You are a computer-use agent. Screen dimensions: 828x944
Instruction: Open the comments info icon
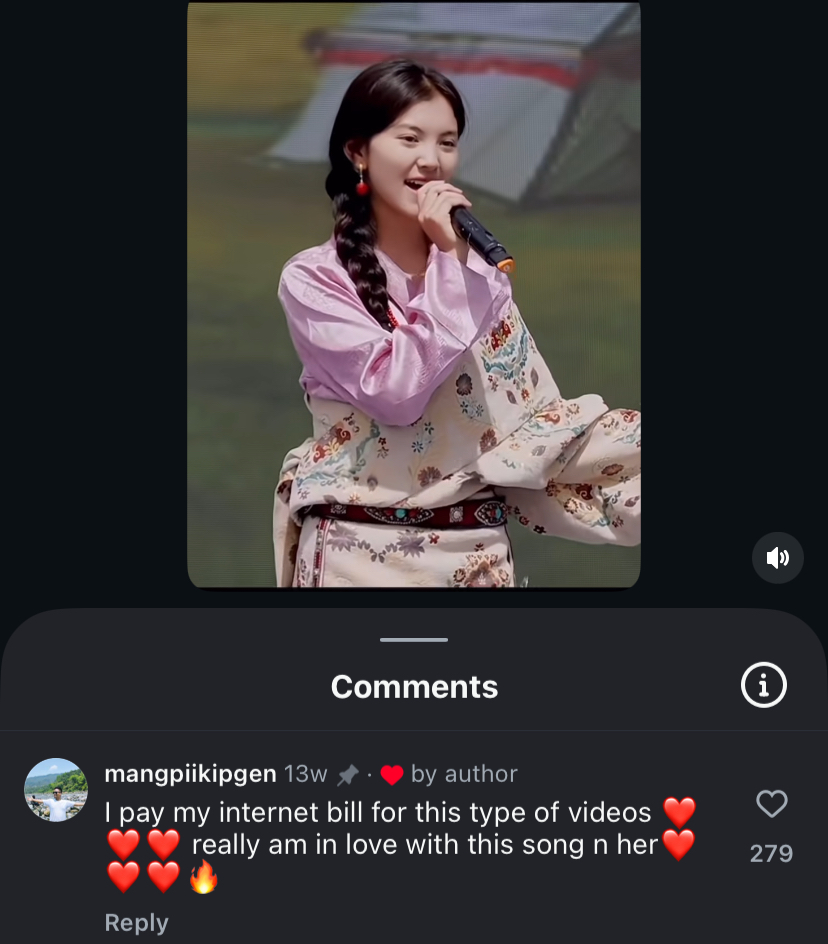coord(763,686)
